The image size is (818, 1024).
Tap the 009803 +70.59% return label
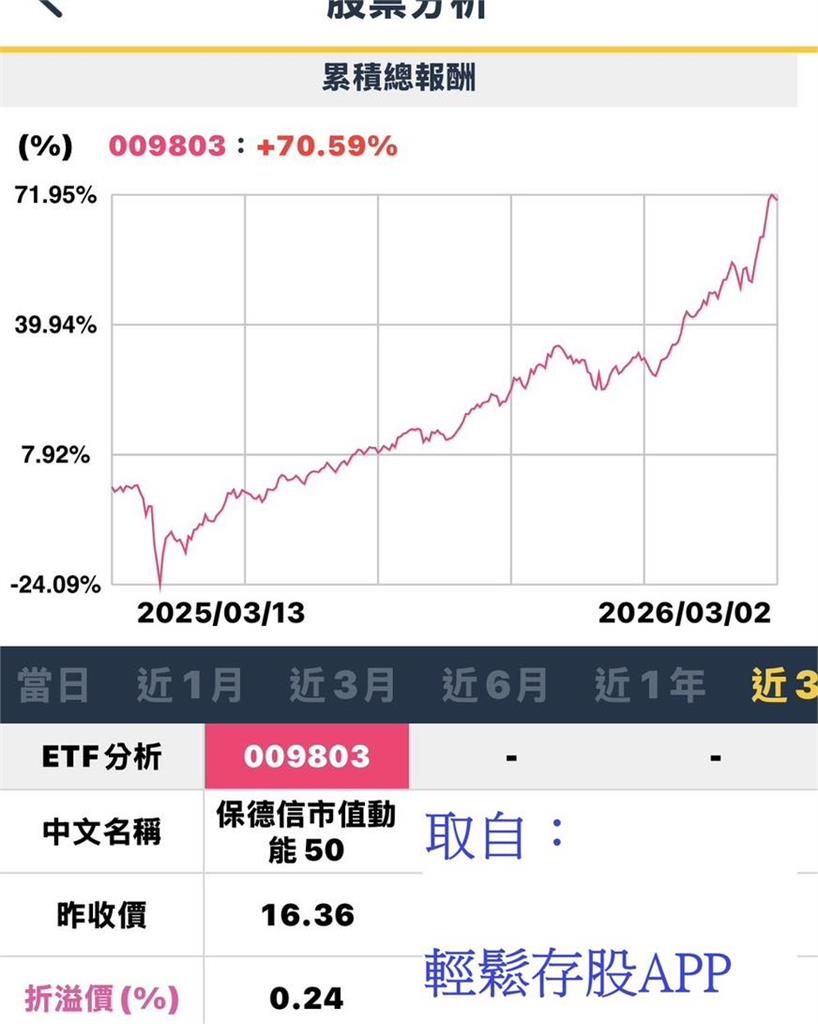[x=253, y=147]
